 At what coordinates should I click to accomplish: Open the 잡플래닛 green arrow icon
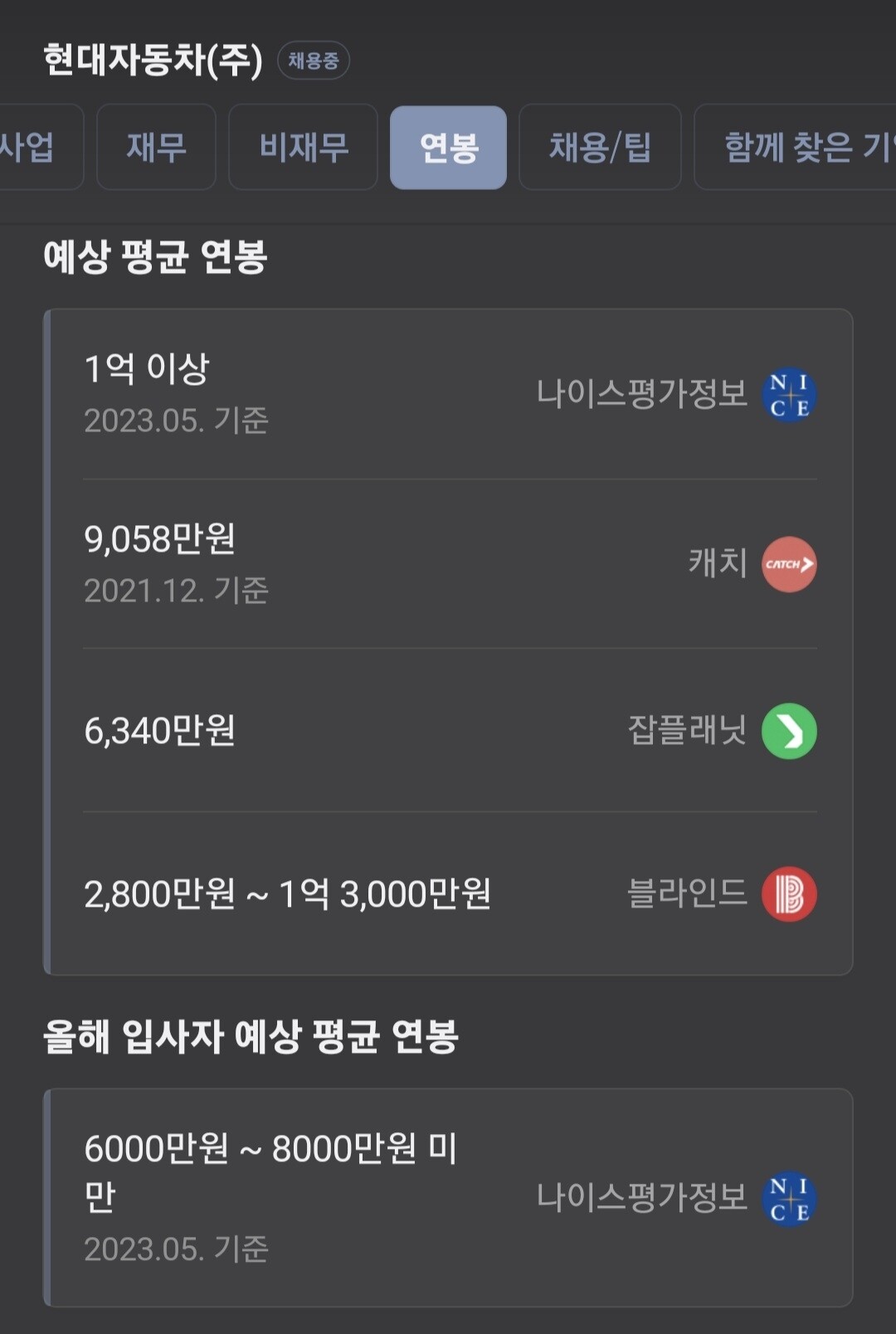(789, 731)
